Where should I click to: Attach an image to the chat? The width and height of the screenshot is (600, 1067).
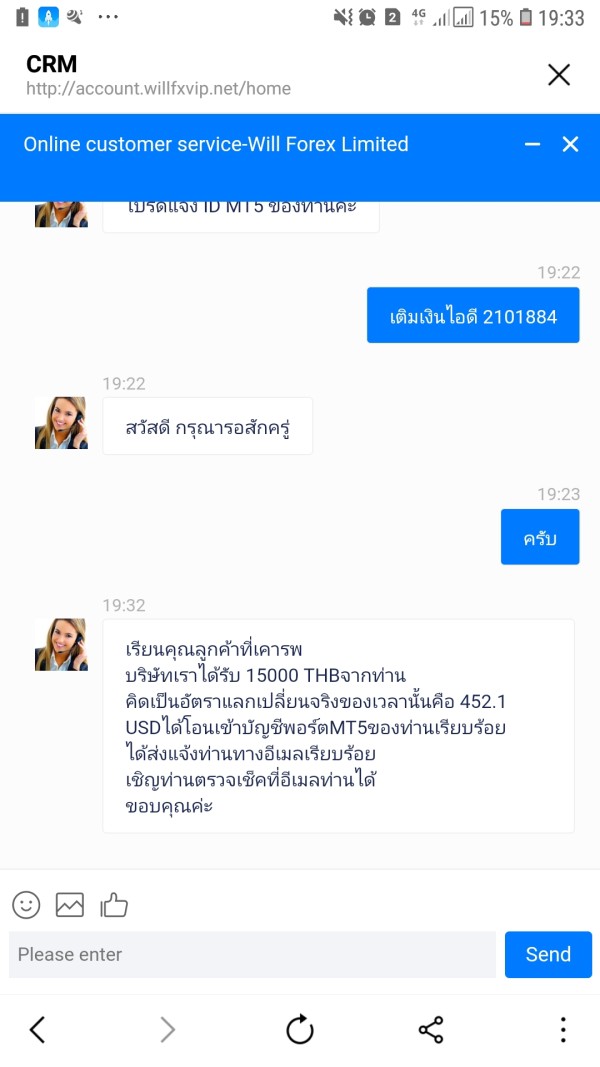pos(69,905)
